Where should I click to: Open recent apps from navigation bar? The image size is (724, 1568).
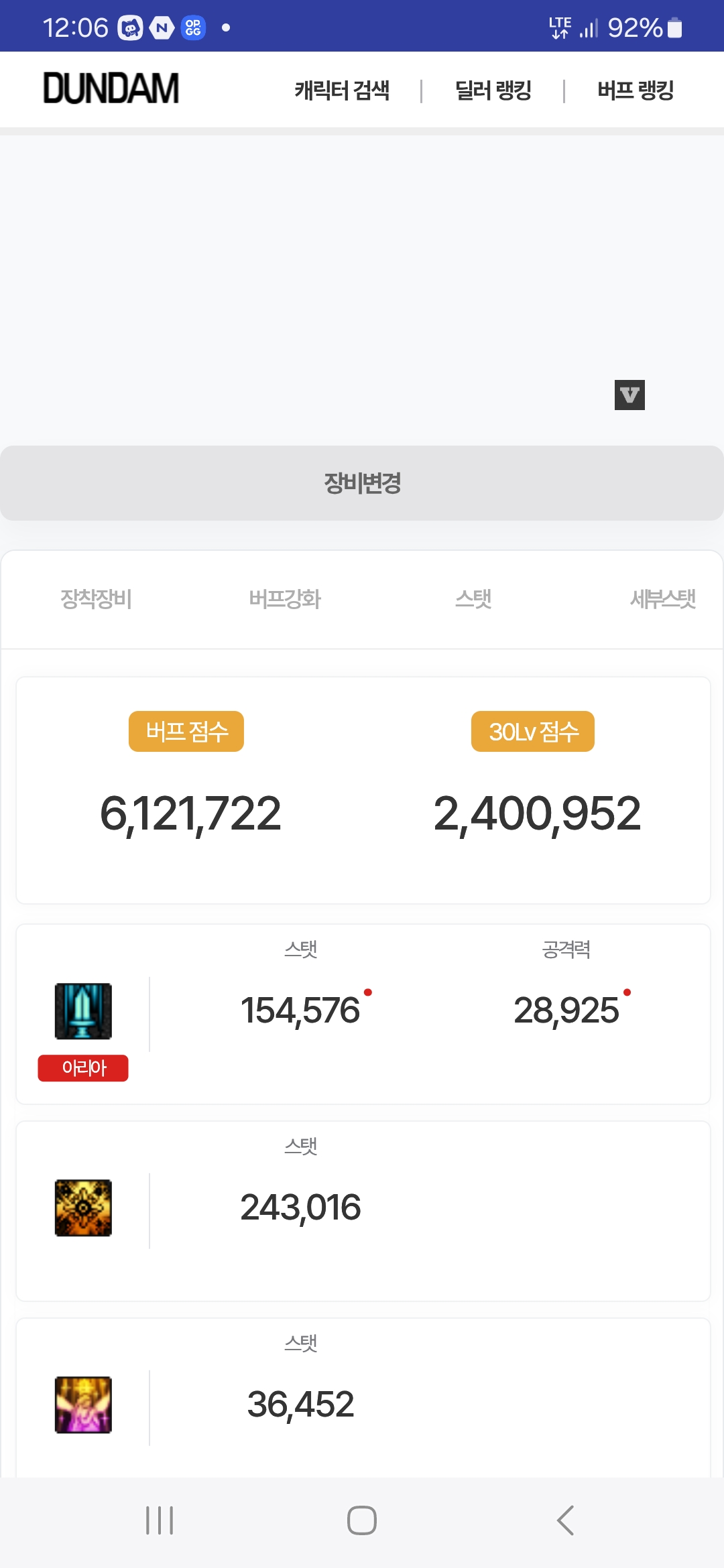pyautogui.click(x=160, y=1520)
